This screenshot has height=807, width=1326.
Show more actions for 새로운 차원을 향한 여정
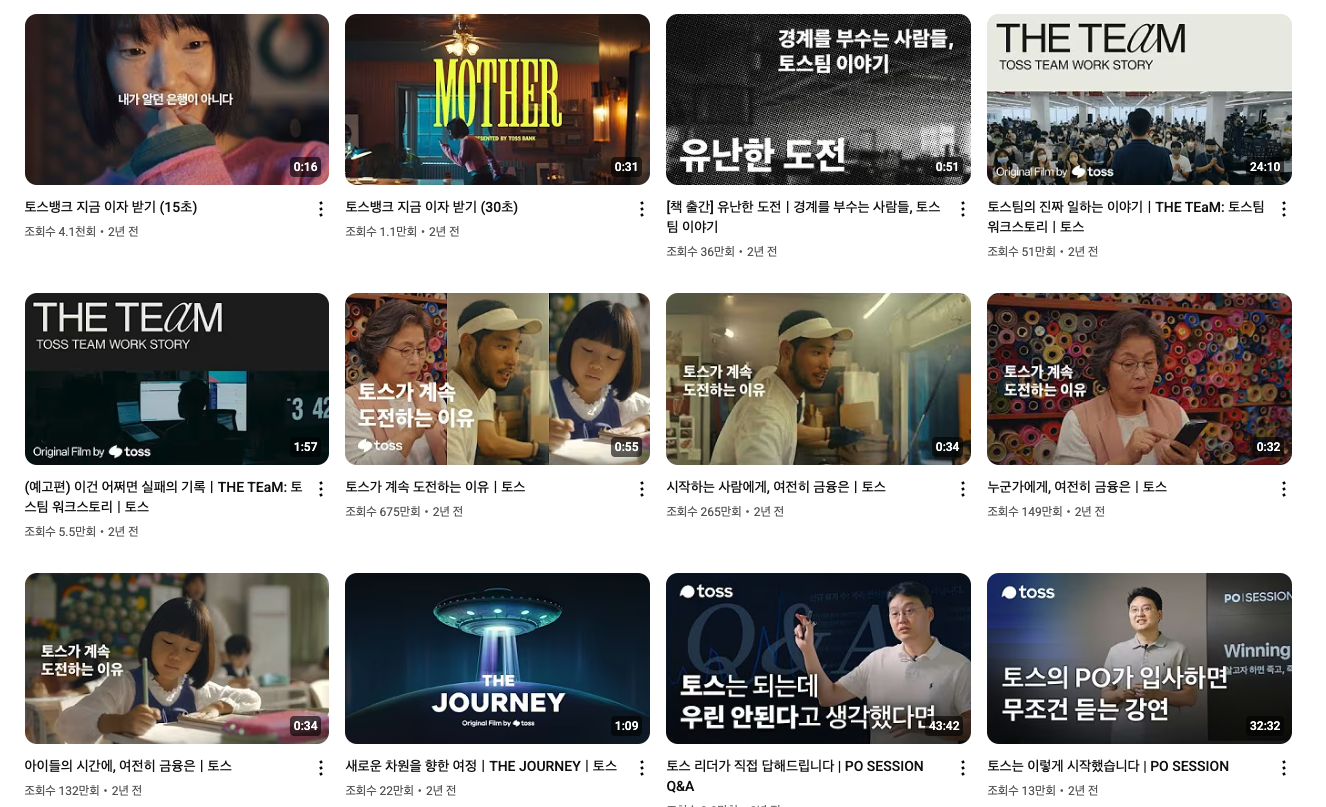642,768
